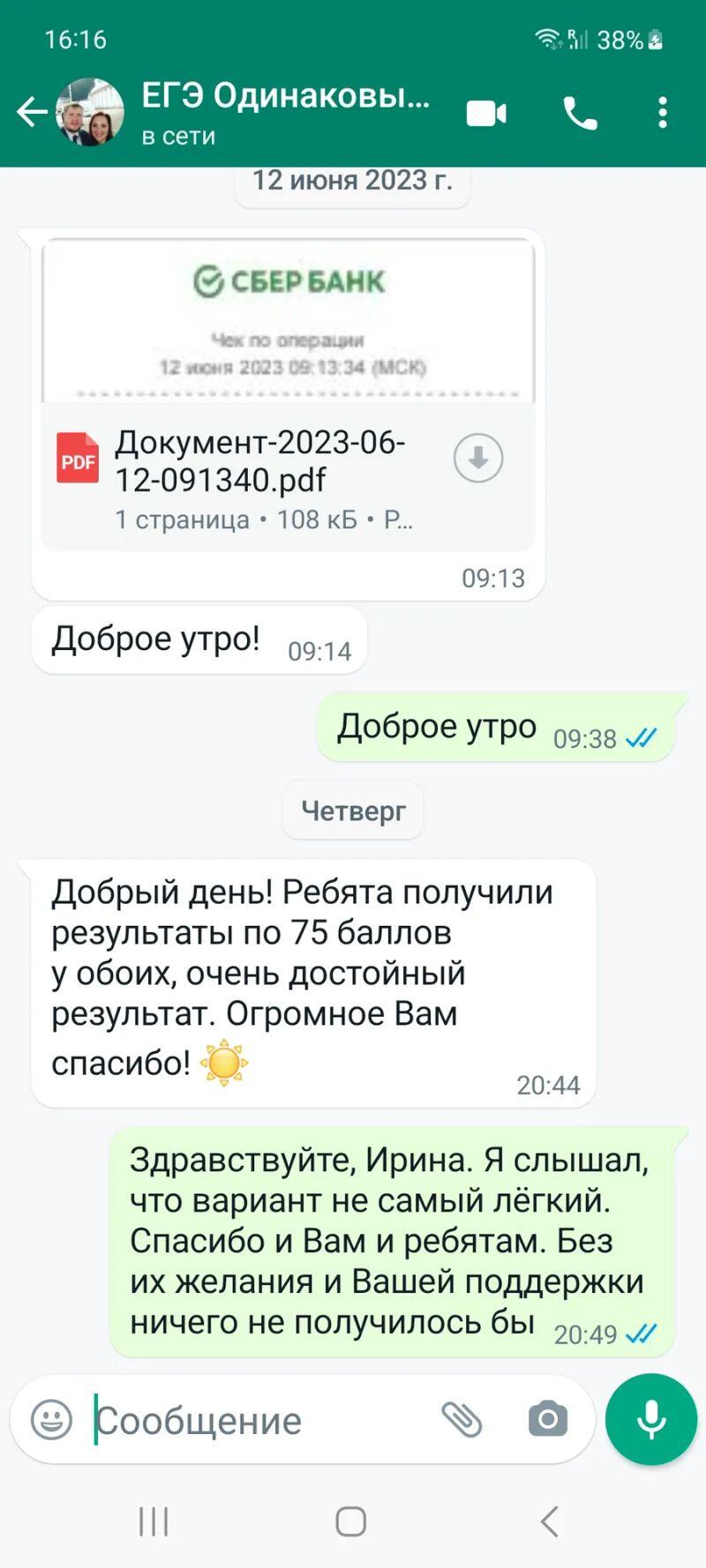Open the overflow menu
Screen dimensions: 706x1568
(663, 113)
